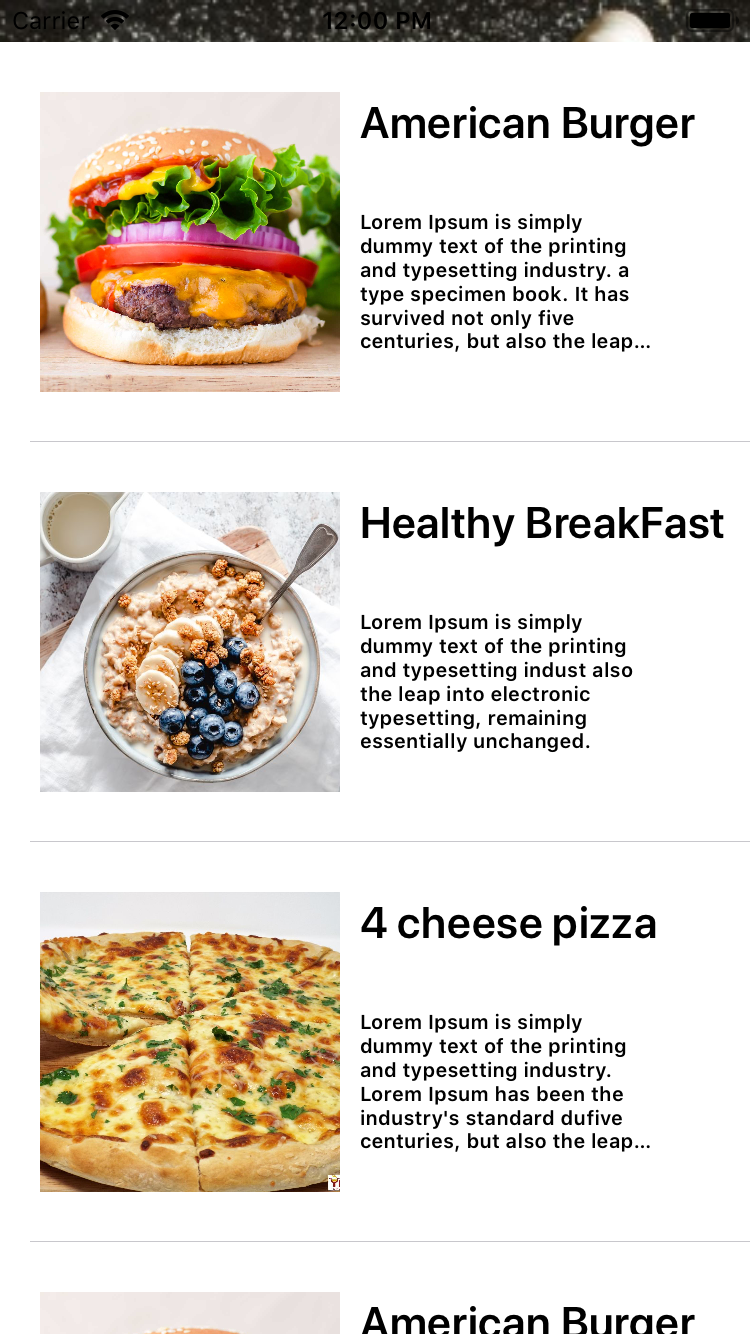The image size is (750, 1334).
Task: Tap the small logo watermark on pizza image
Action: pyautogui.click(x=334, y=1182)
